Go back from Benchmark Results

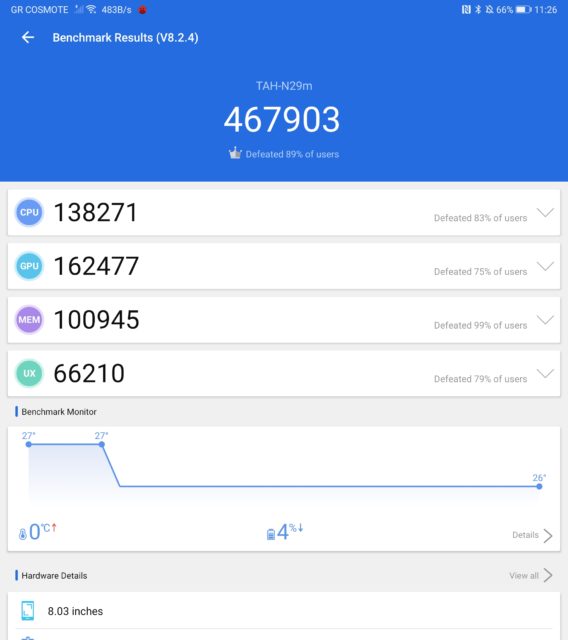pyautogui.click(x=28, y=38)
